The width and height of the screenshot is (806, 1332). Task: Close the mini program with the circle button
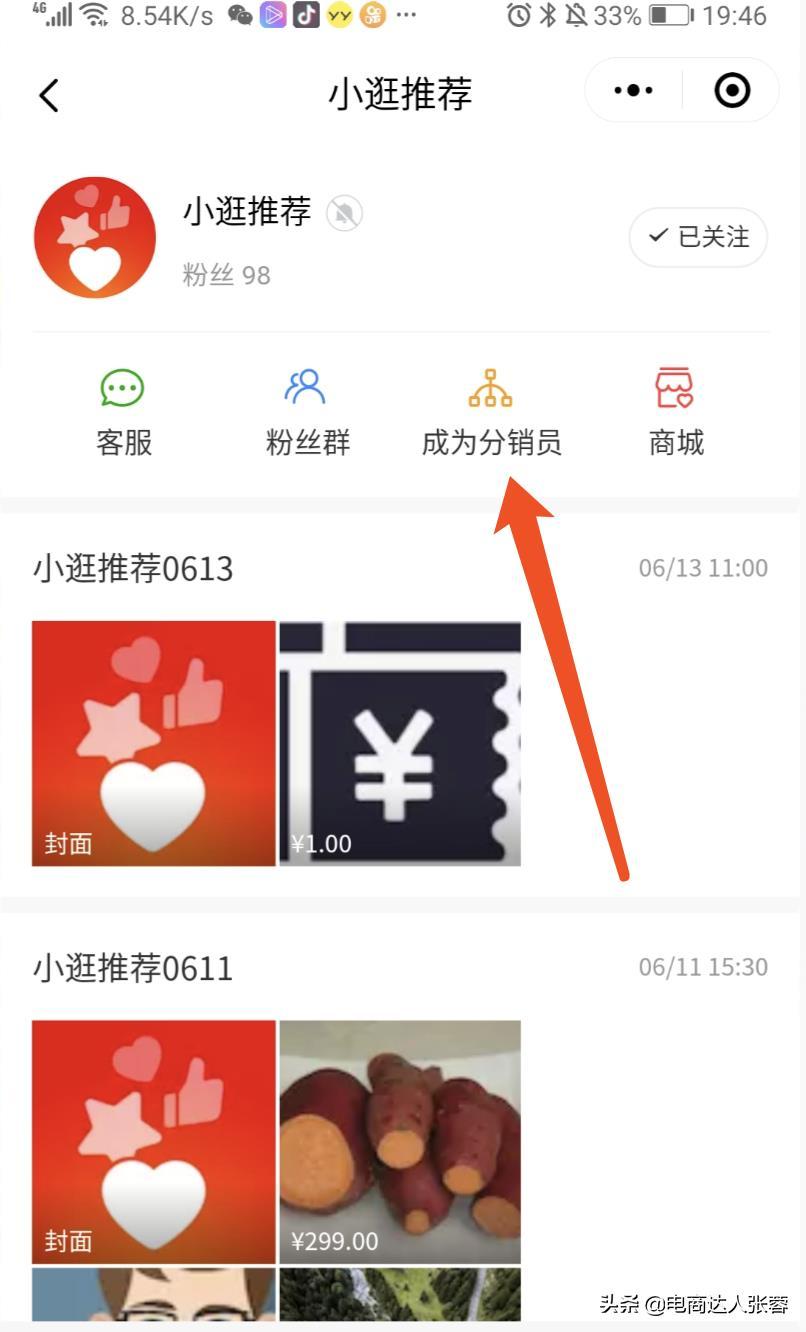732,91
